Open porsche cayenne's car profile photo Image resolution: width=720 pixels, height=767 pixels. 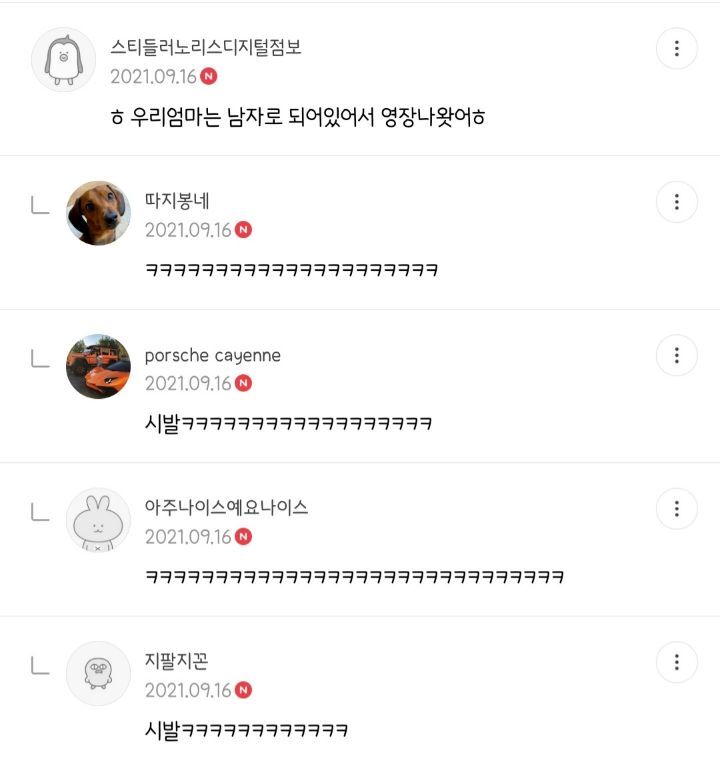point(98,366)
